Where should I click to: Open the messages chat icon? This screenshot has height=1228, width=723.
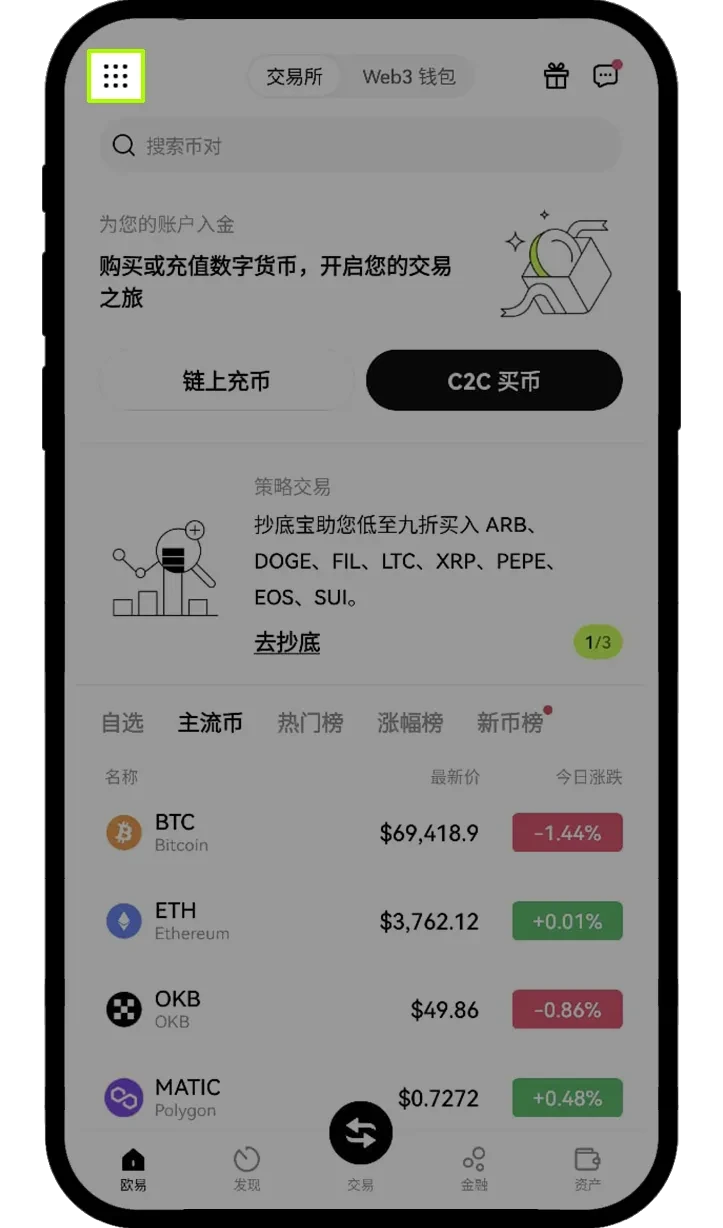coord(606,76)
